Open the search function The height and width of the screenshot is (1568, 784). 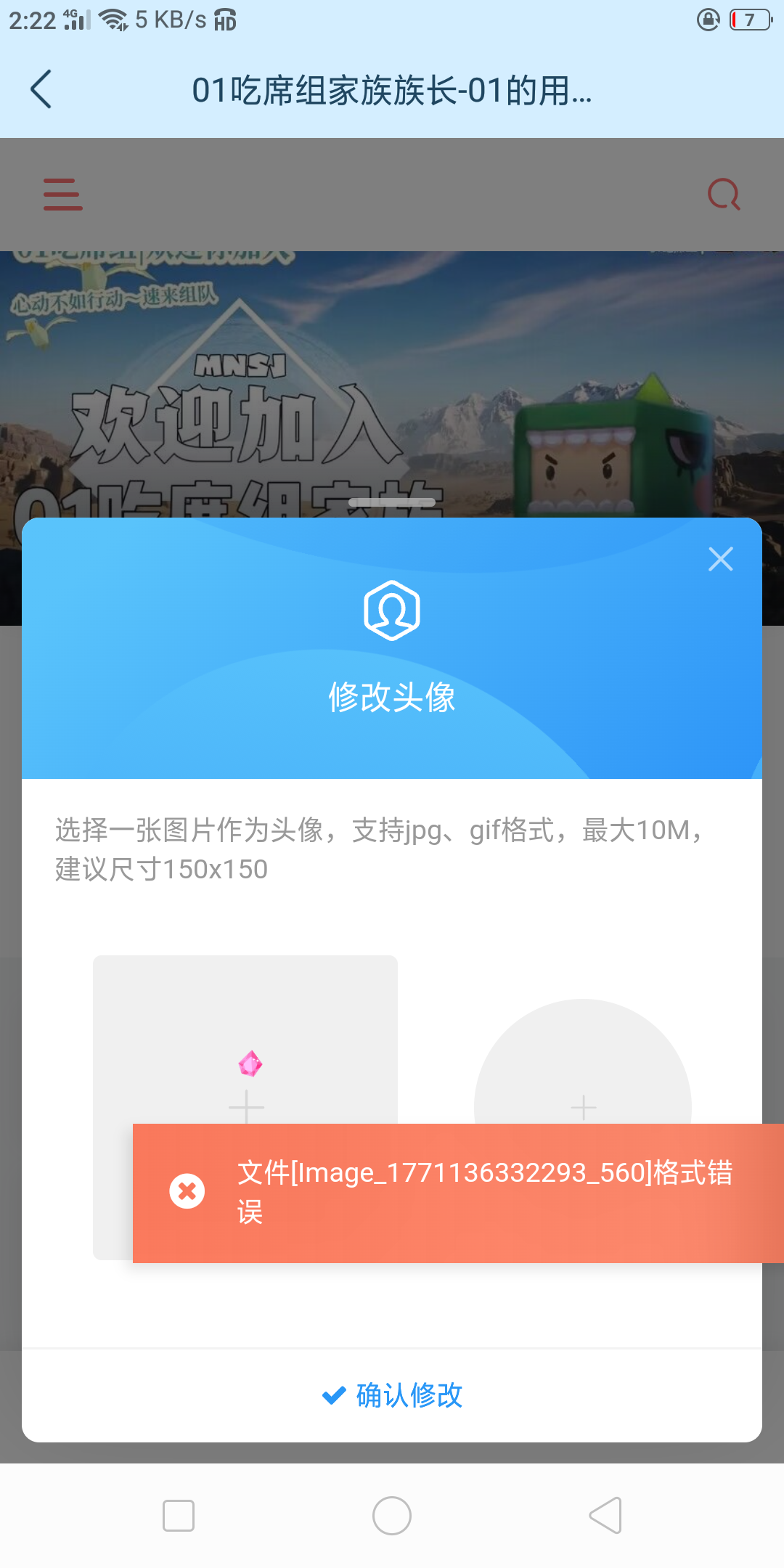[723, 194]
